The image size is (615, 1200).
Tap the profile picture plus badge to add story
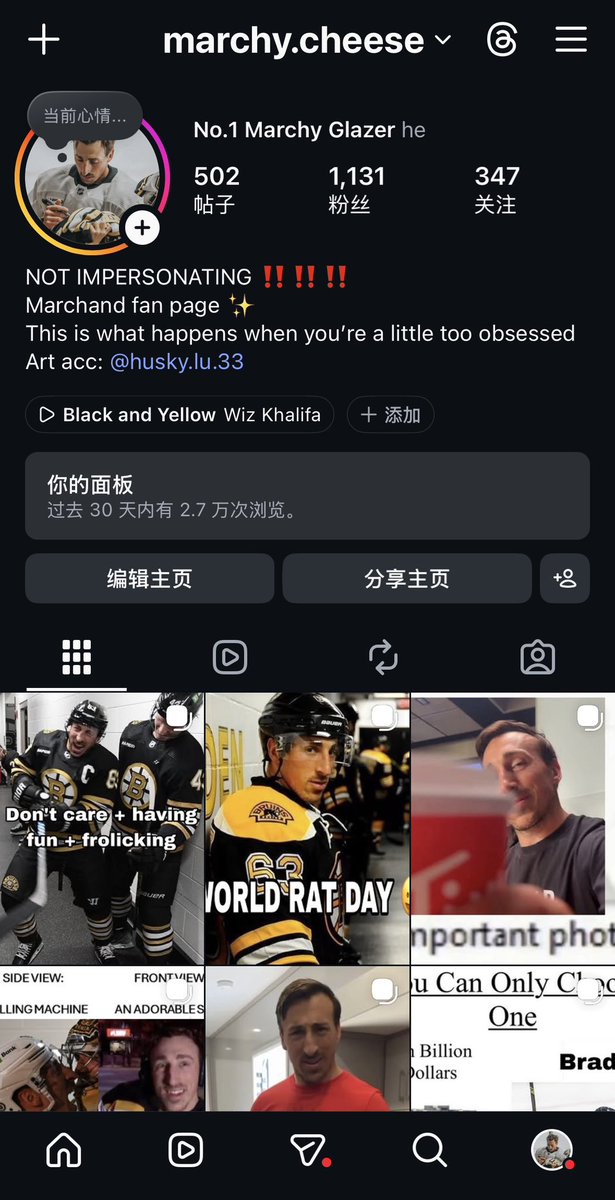[x=142, y=228]
